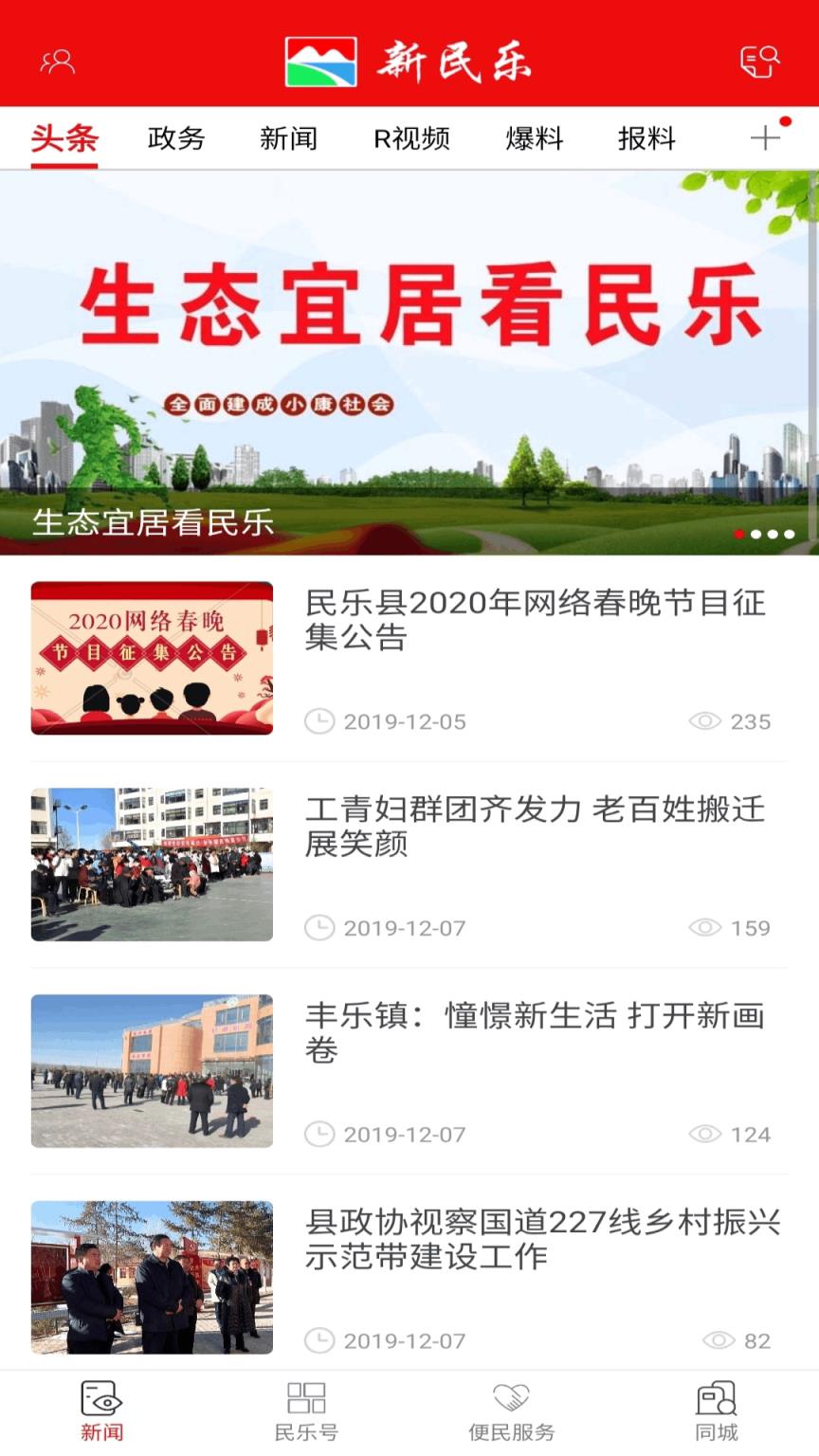Click the 新民乐 mountain logo

[x=323, y=61]
